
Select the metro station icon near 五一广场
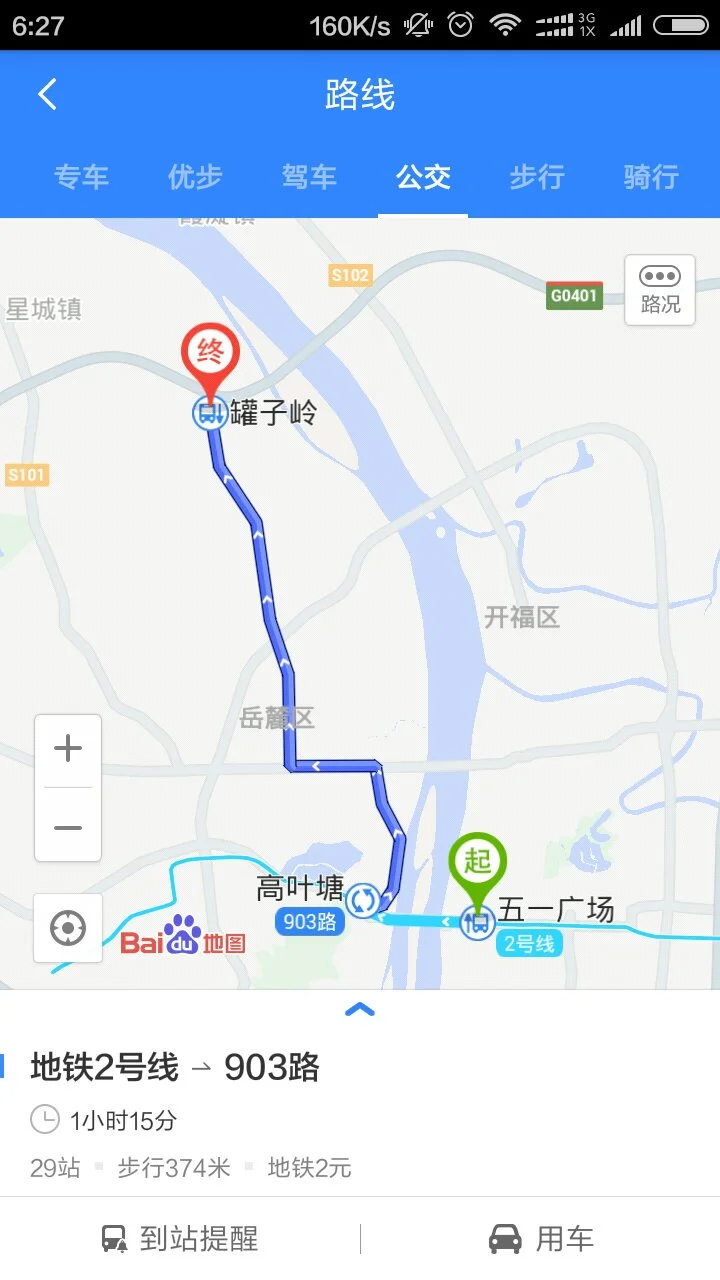click(x=477, y=925)
